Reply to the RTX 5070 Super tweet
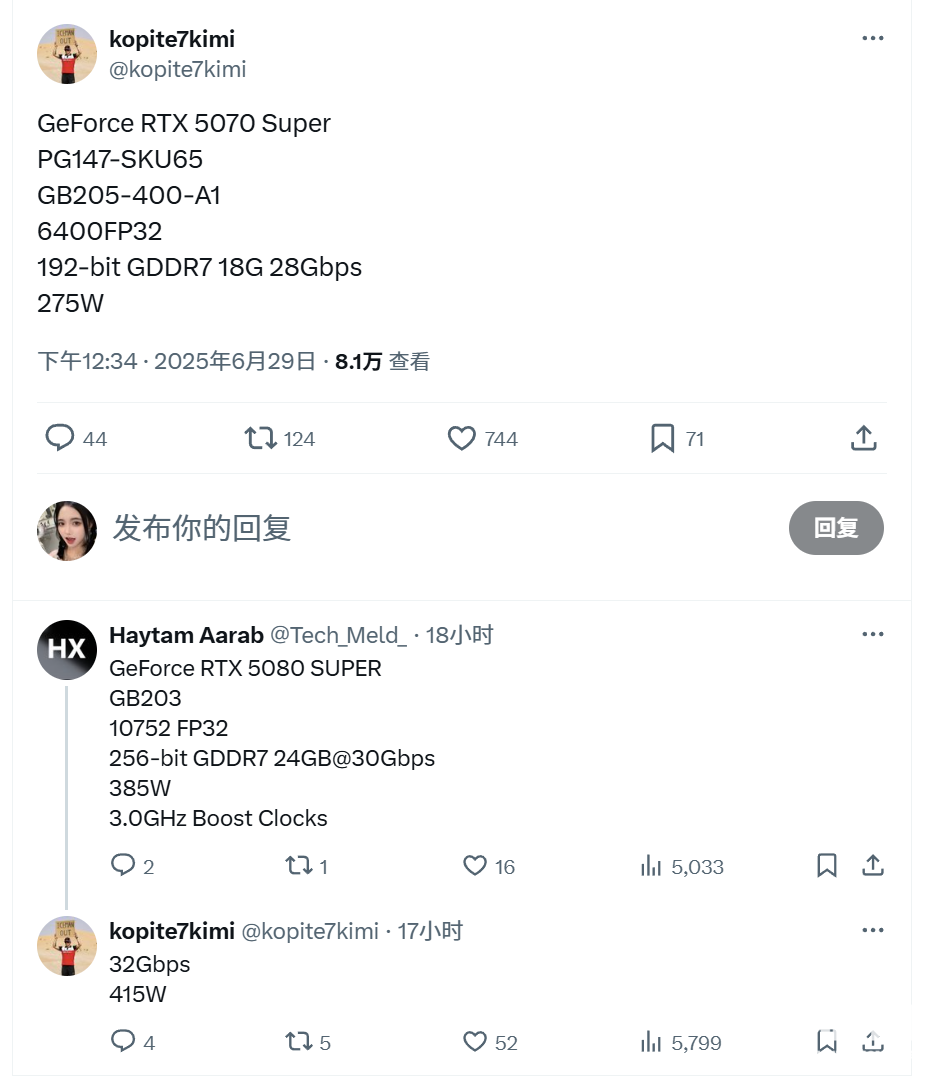 tap(61, 438)
